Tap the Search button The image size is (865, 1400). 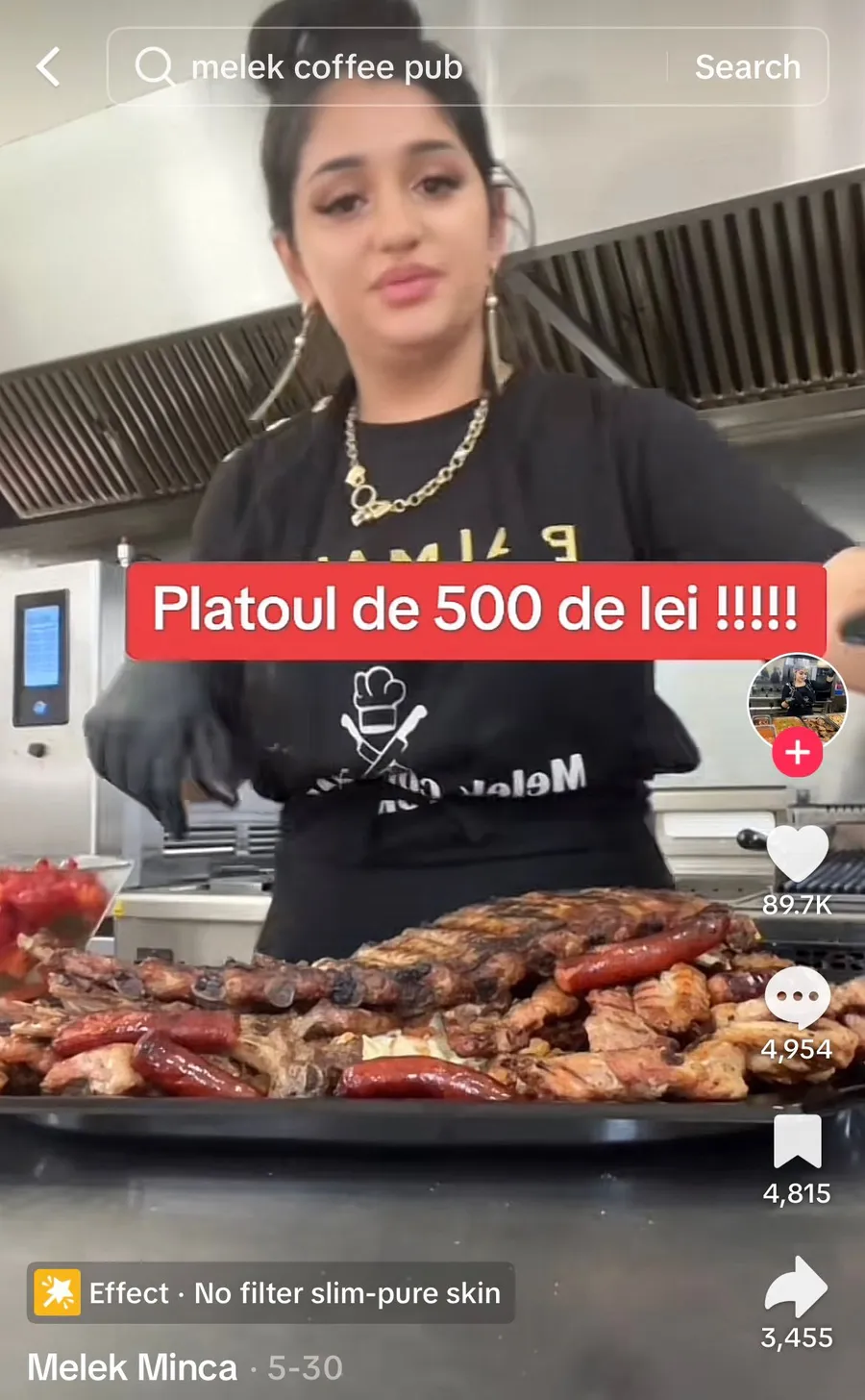pos(747,67)
